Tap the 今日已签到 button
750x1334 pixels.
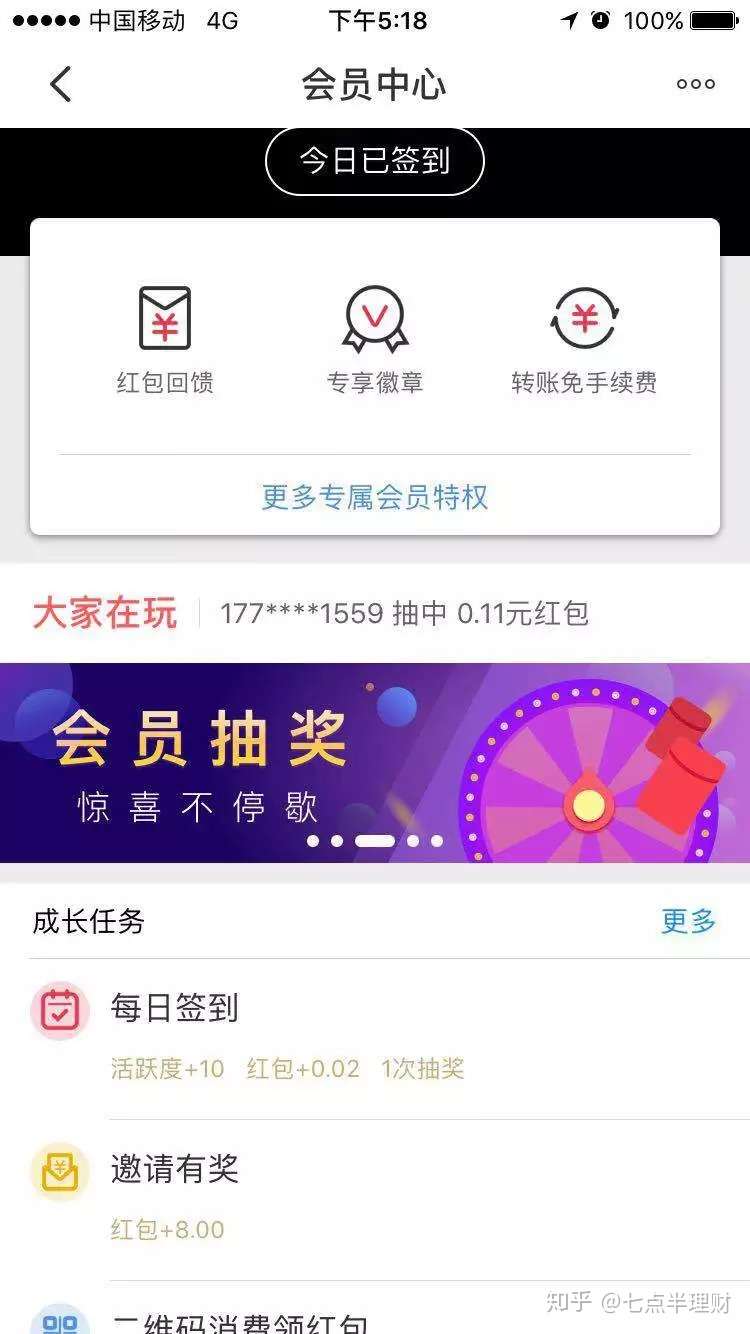[375, 161]
